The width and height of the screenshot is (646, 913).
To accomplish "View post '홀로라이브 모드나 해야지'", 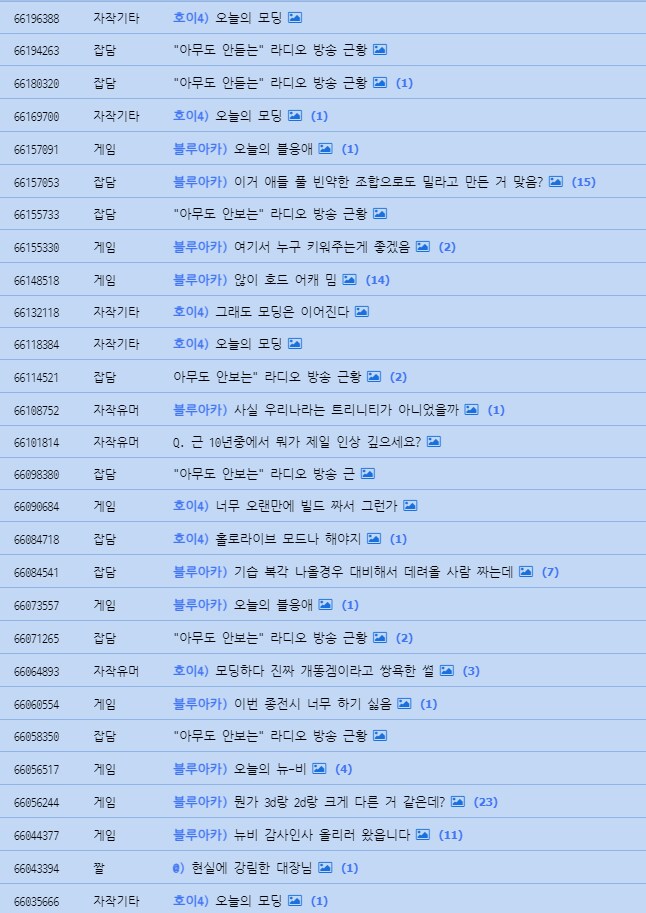I will (288, 540).
